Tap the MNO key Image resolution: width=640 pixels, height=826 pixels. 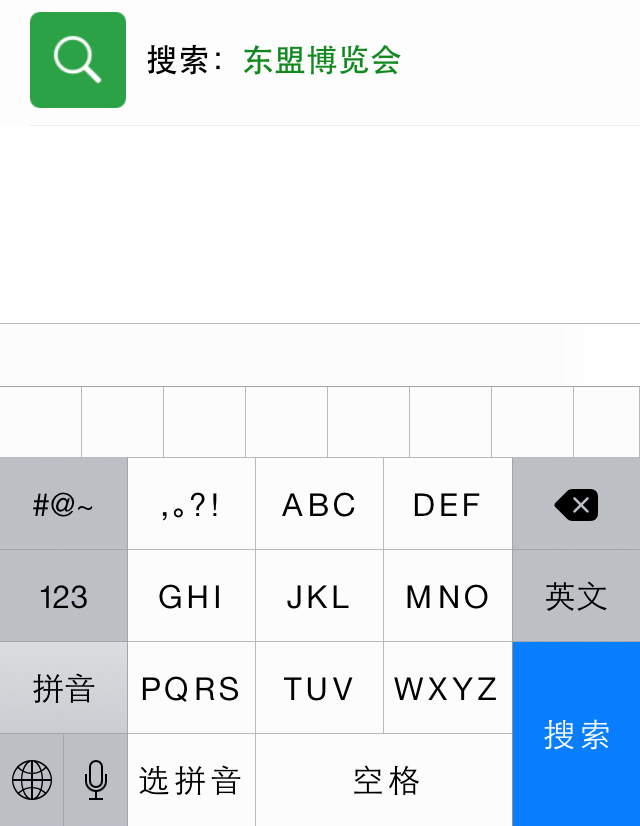click(x=447, y=597)
